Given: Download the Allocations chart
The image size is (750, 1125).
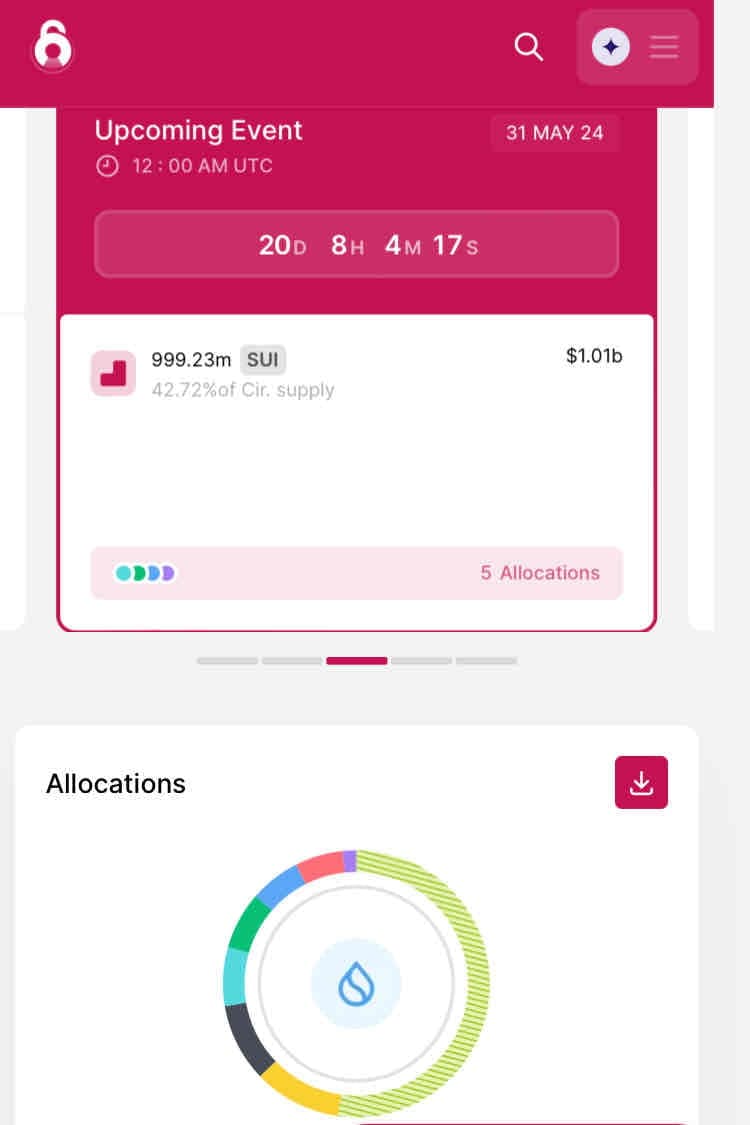Looking at the screenshot, I should click(x=641, y=782).
